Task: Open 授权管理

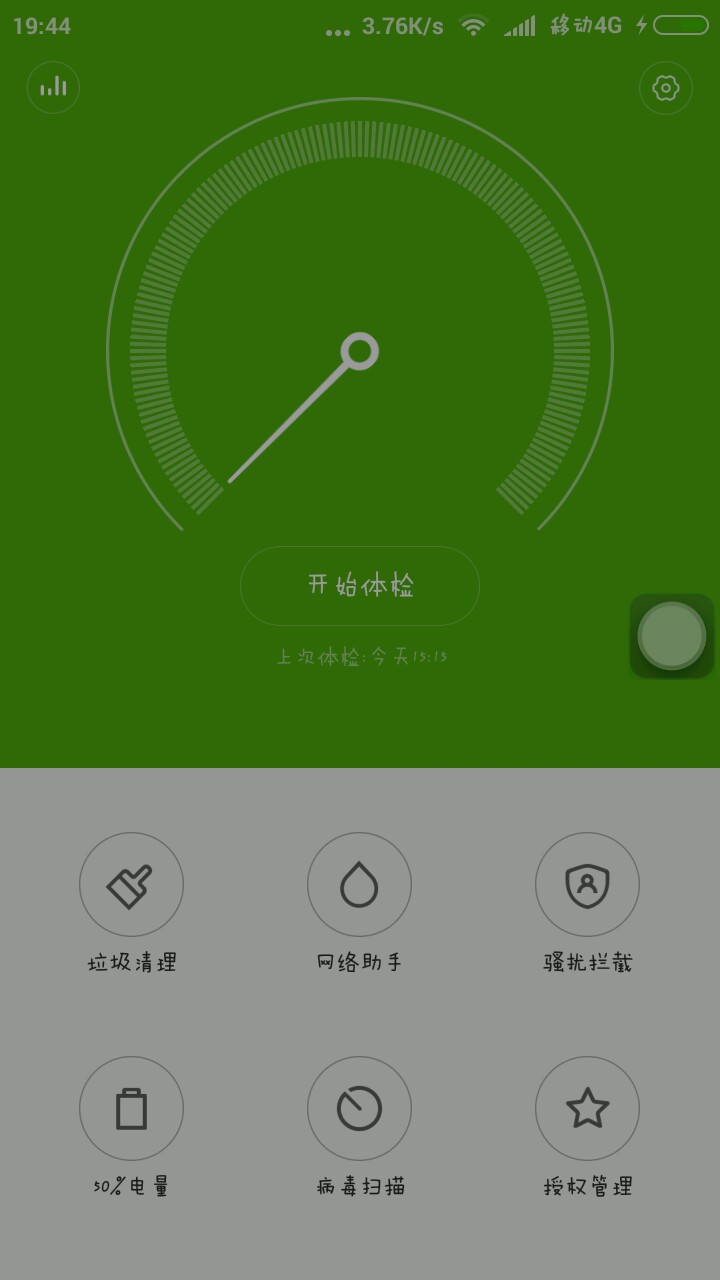Action: coord(587,1109)
